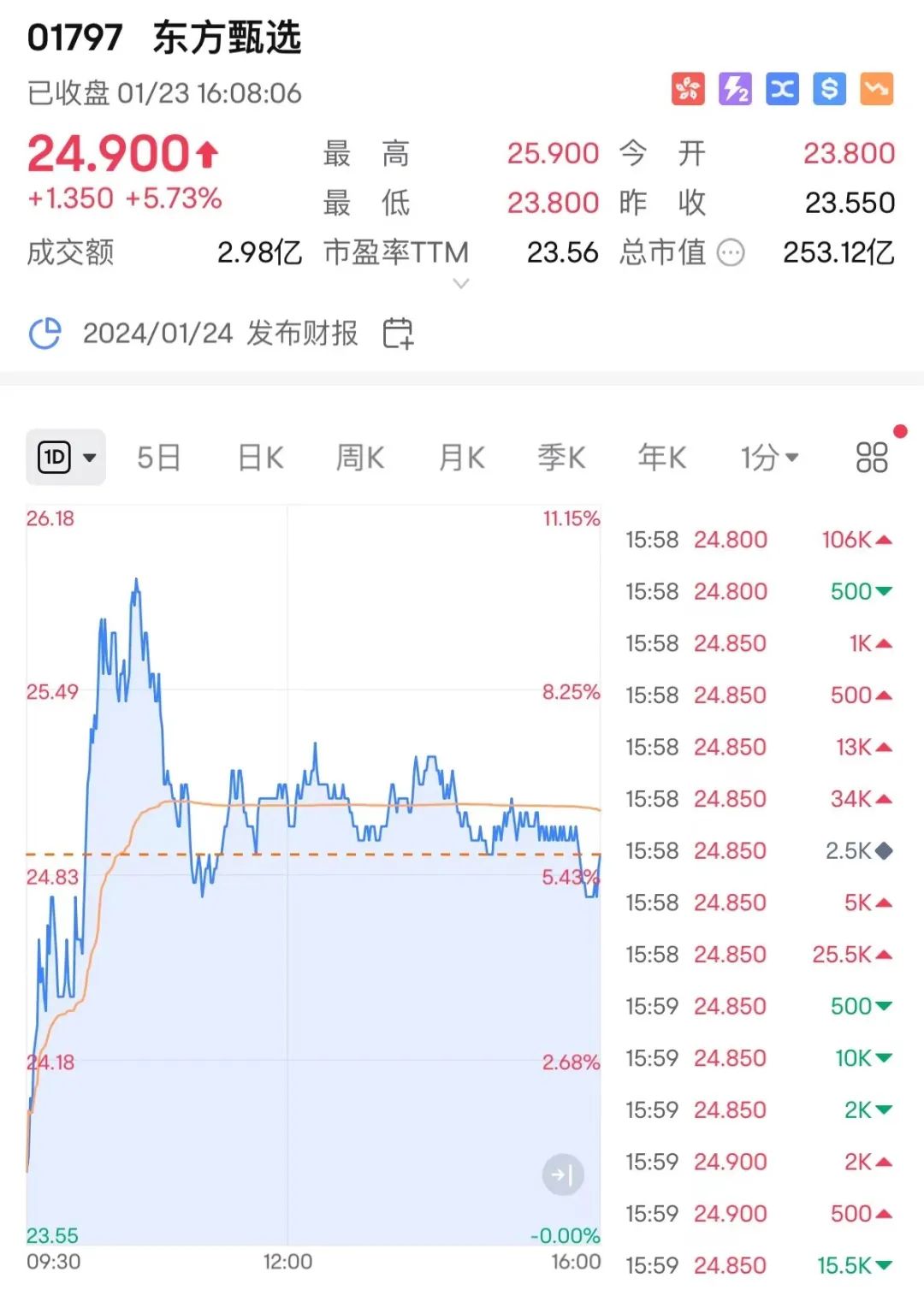This screenshot has width=924, height=1290.
Task: Switch to the 5日 chart tab
Action: tap(158, 458)
